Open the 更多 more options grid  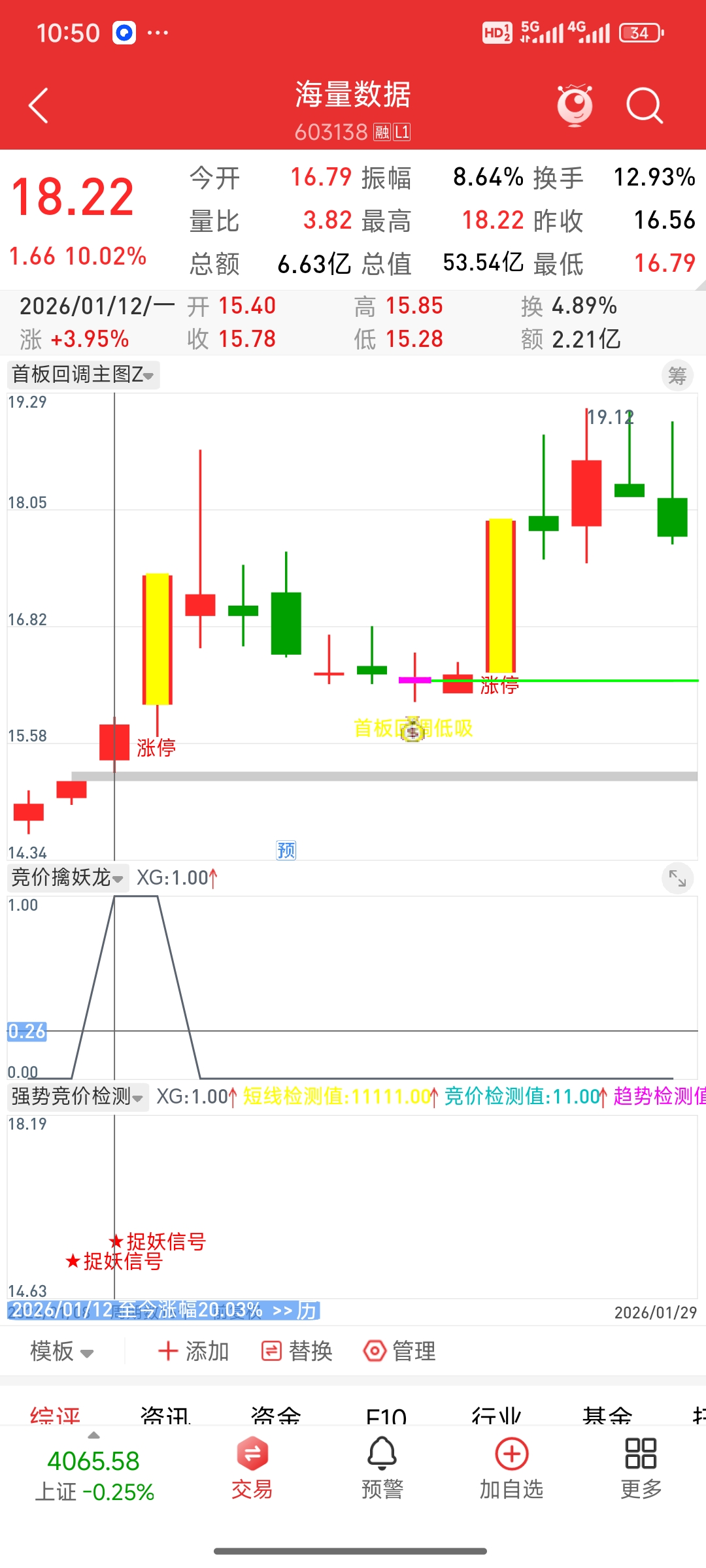[x=641, y=1469]
